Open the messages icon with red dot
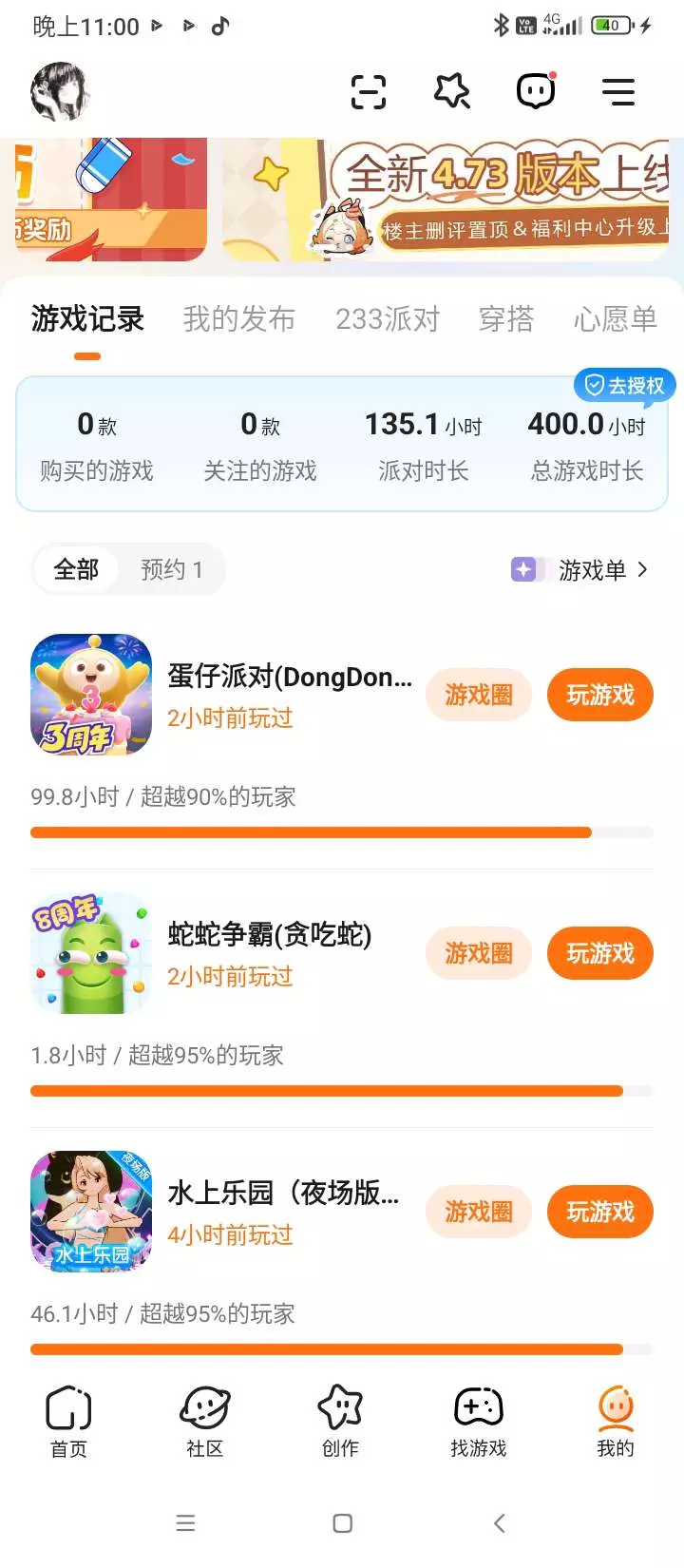 point(536,91)
